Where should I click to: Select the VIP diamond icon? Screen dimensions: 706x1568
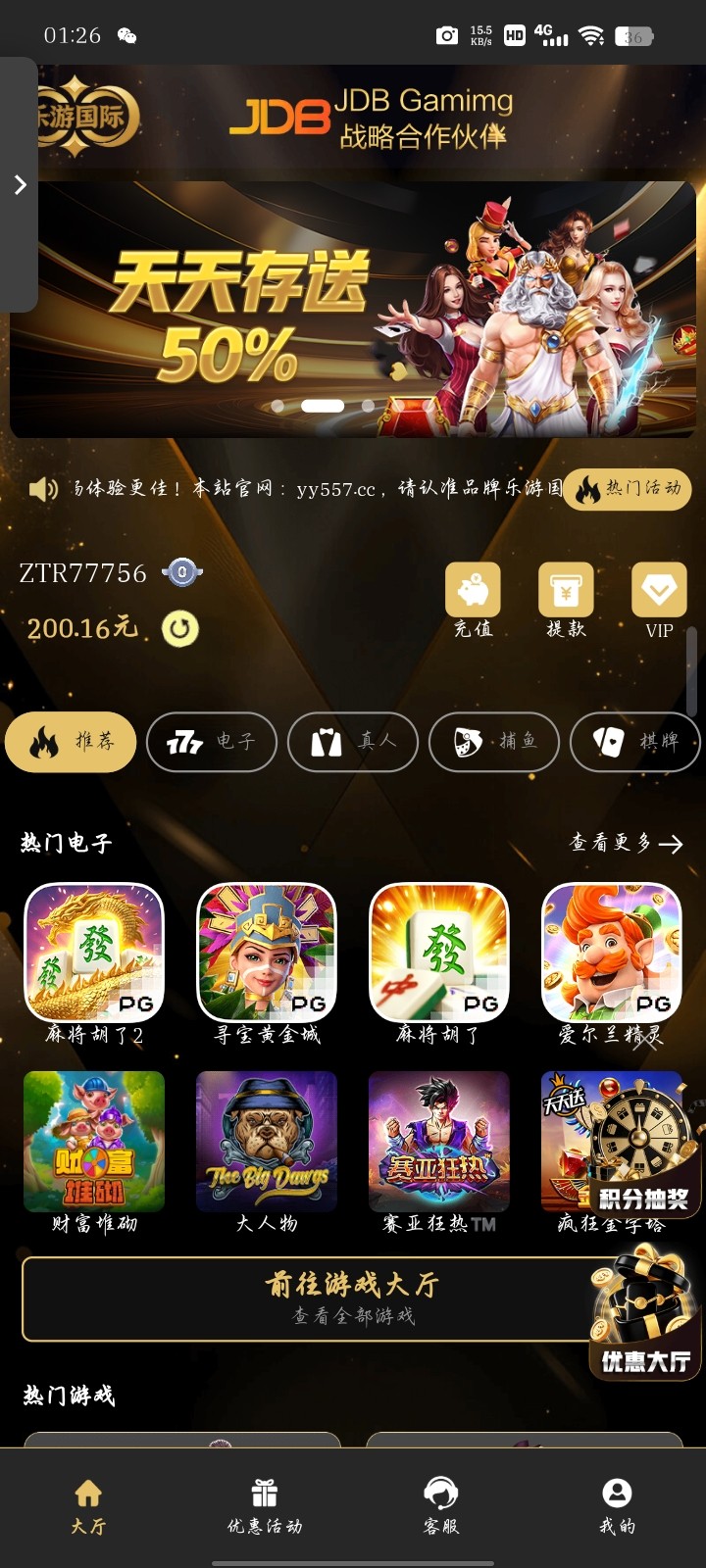(x=658, y=591)
